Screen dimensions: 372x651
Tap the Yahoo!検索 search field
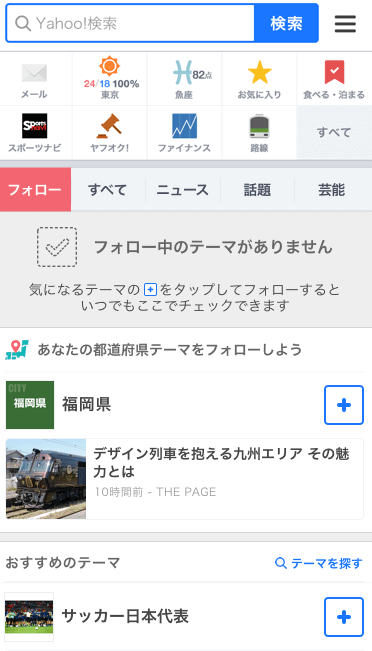tap(130, 23)
